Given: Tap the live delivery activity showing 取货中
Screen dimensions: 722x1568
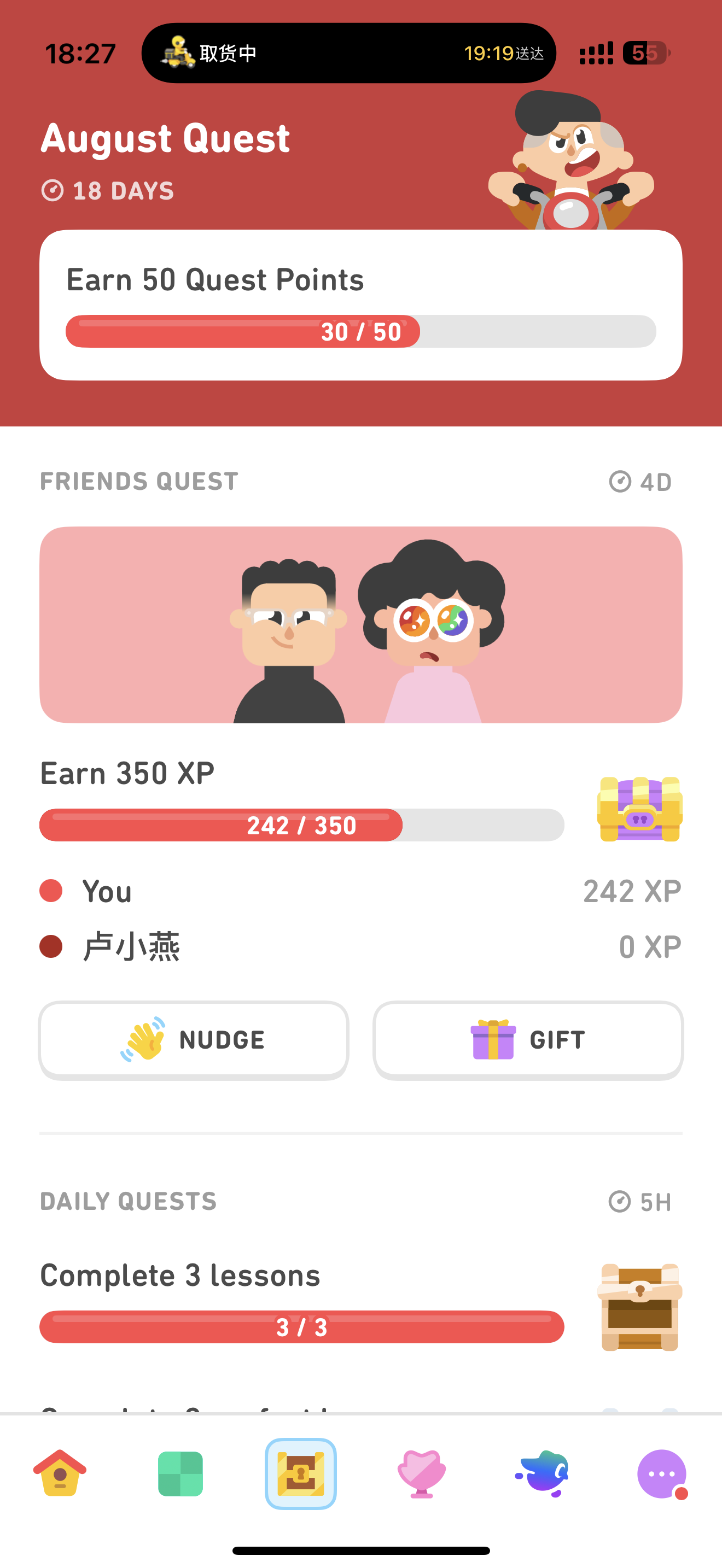Looking at the screenshot, I should click(x=348, y=54).
